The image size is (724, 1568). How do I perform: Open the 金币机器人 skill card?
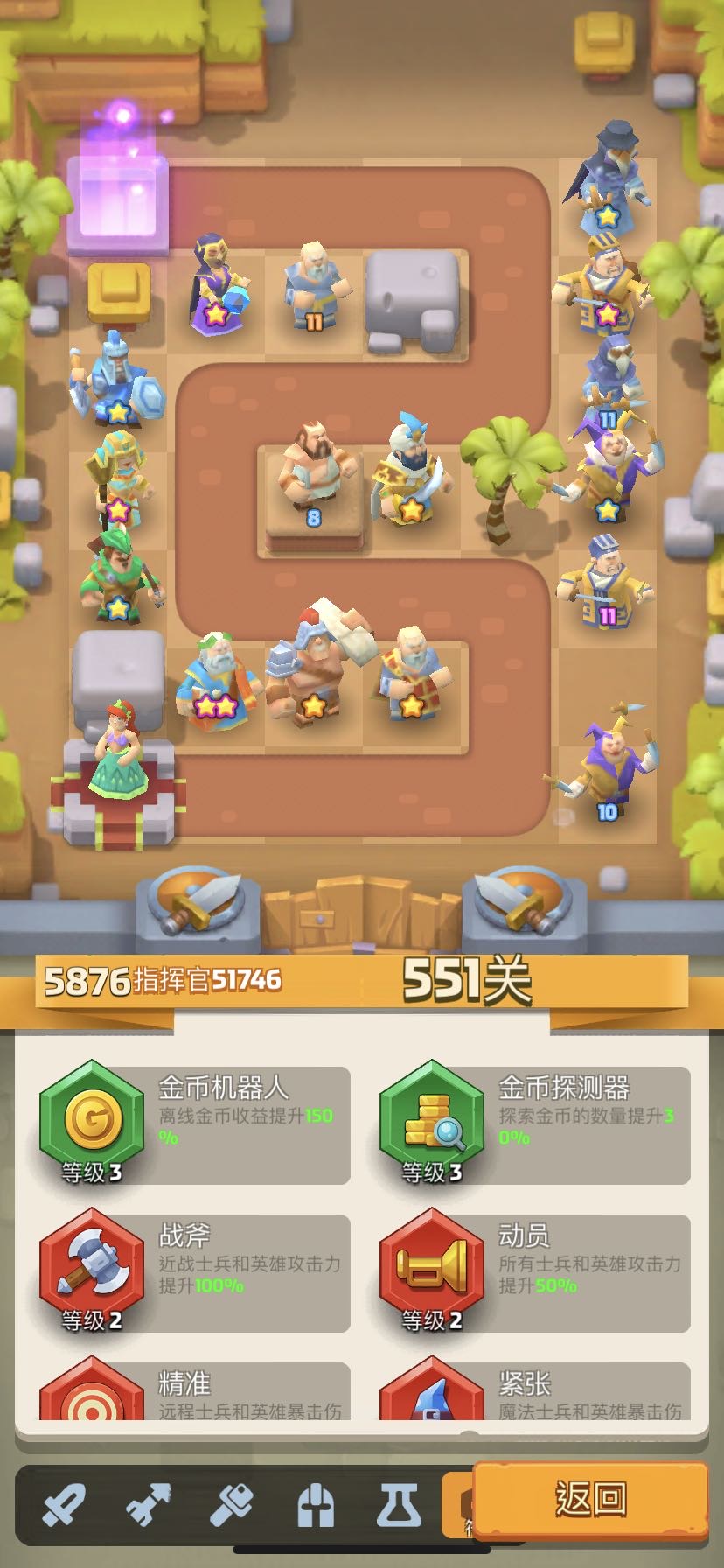click(194, 1124)
